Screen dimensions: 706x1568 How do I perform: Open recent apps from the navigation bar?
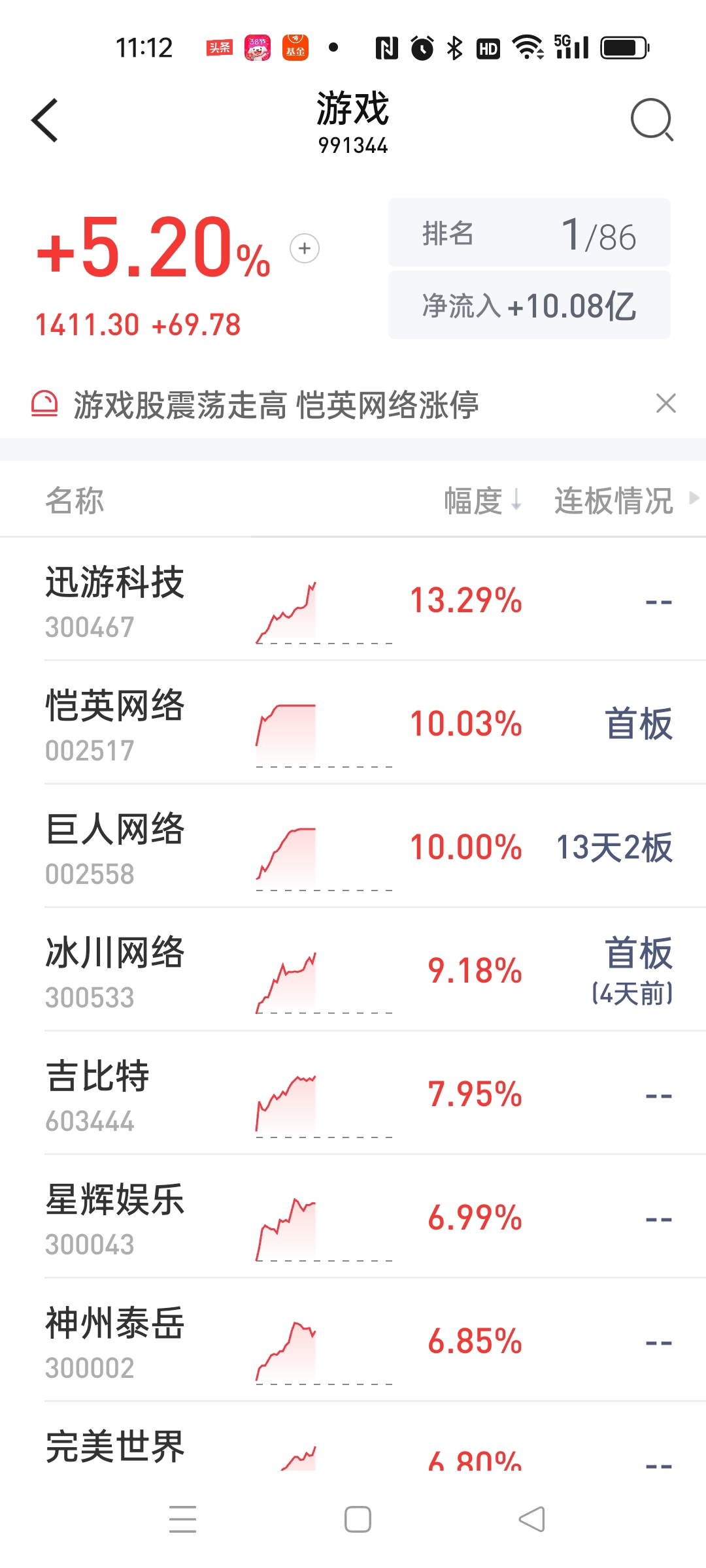coord(182,1519)
